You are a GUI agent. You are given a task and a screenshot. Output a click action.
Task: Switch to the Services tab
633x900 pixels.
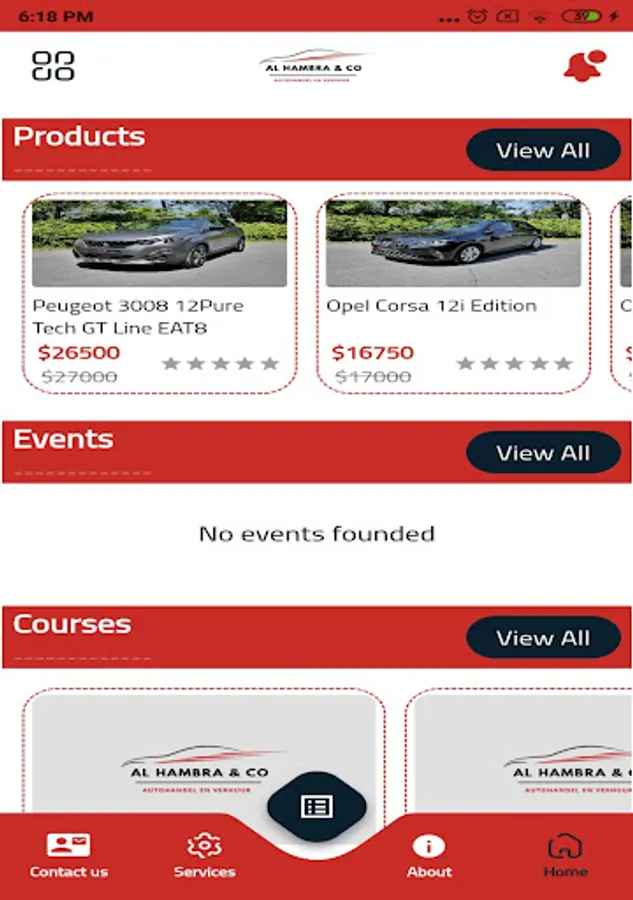pos(204,856)
